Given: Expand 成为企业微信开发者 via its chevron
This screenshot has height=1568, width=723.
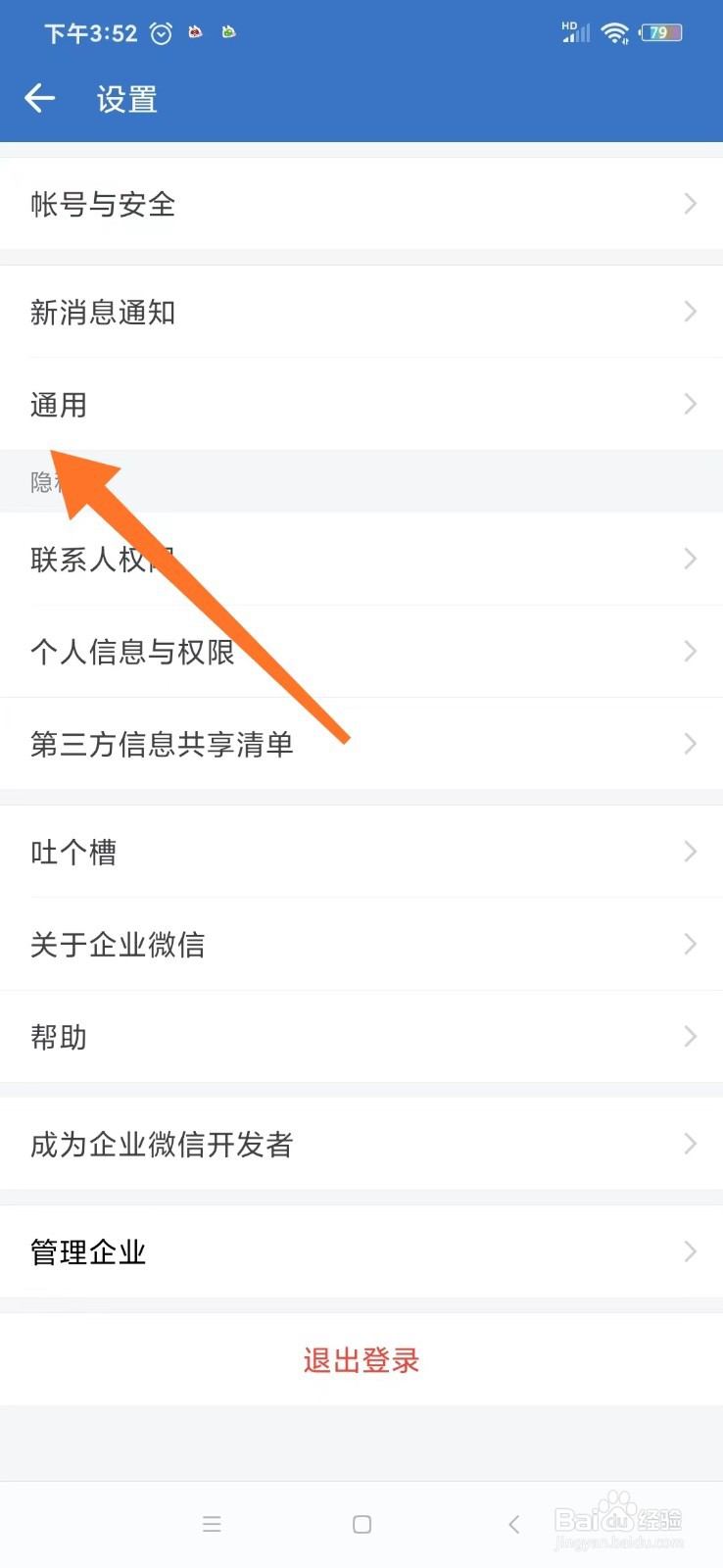Looking at the screenshot, I should pyautogui.click(x=690, y=1144).
